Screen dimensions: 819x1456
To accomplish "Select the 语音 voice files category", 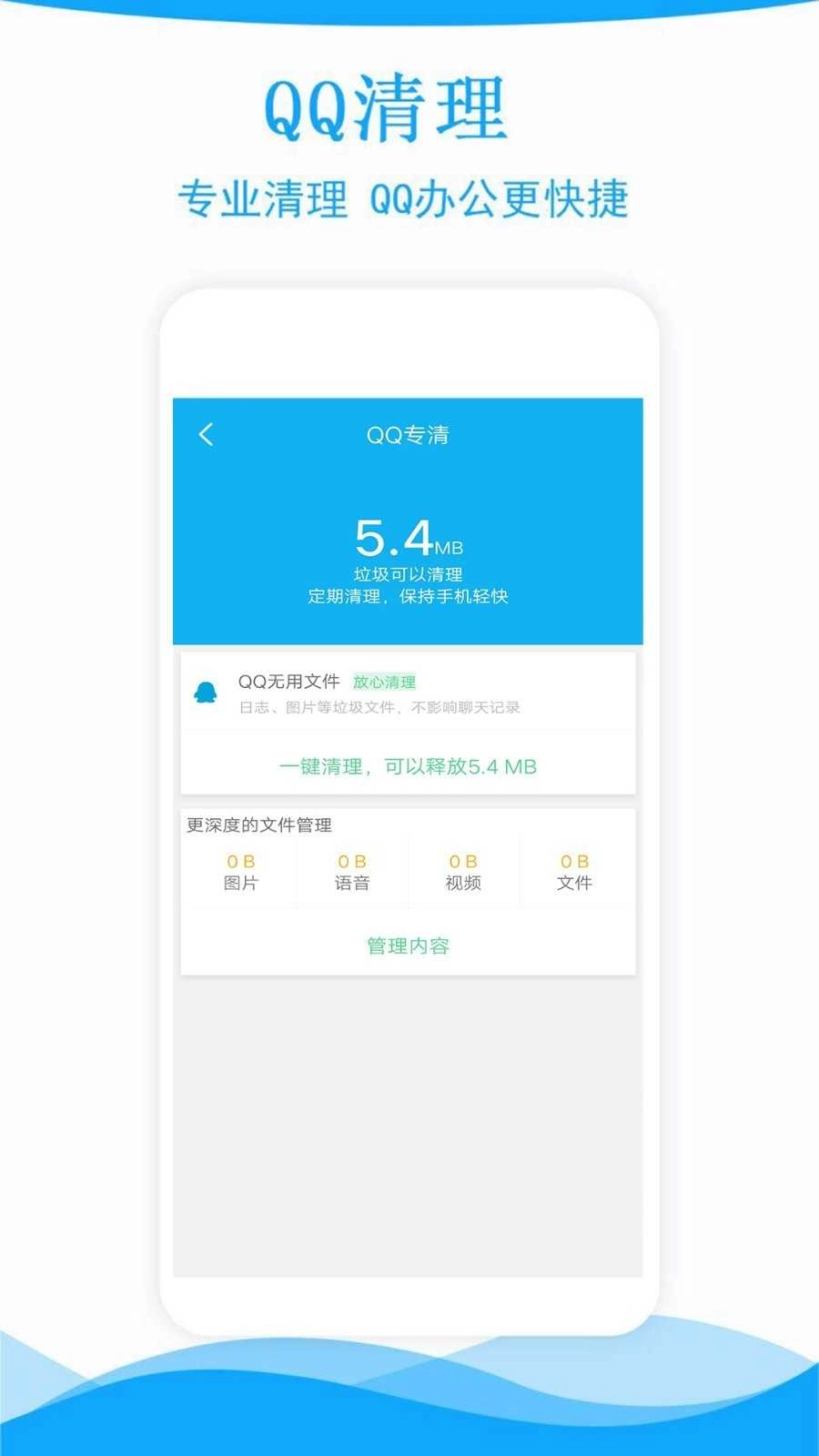I will tap(352, 883).
